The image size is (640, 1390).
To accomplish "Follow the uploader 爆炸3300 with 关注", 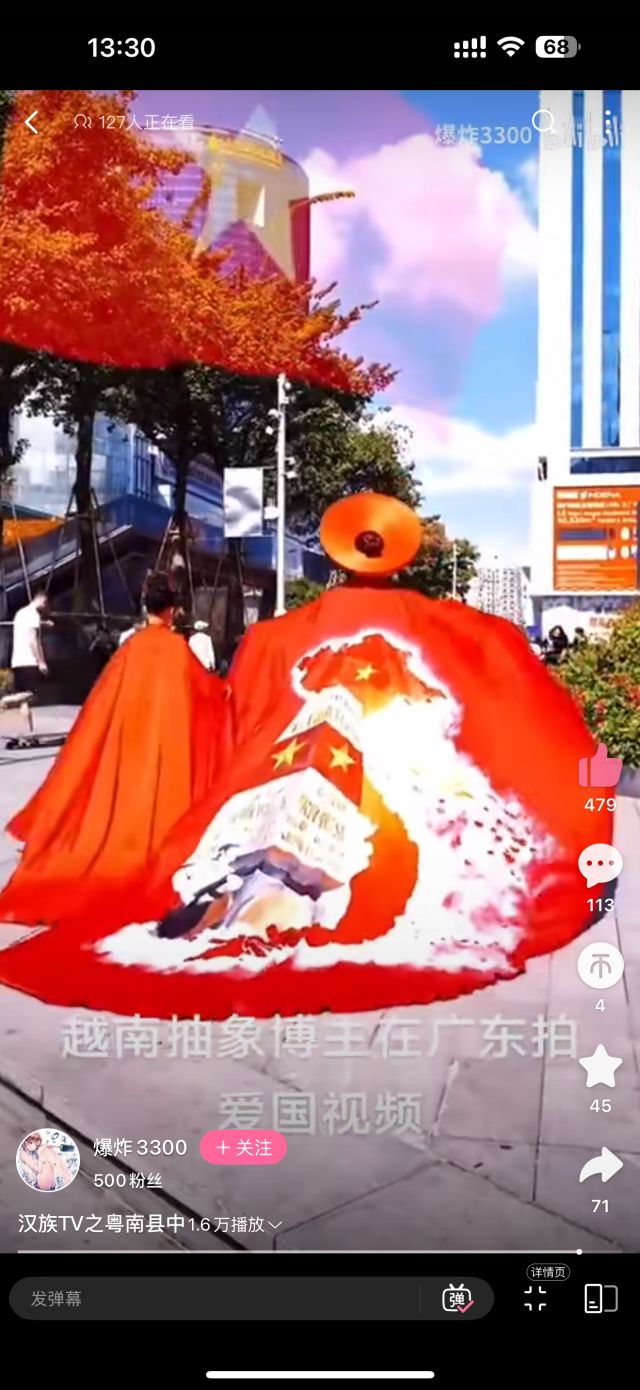I will click(x=243, y=1148).
